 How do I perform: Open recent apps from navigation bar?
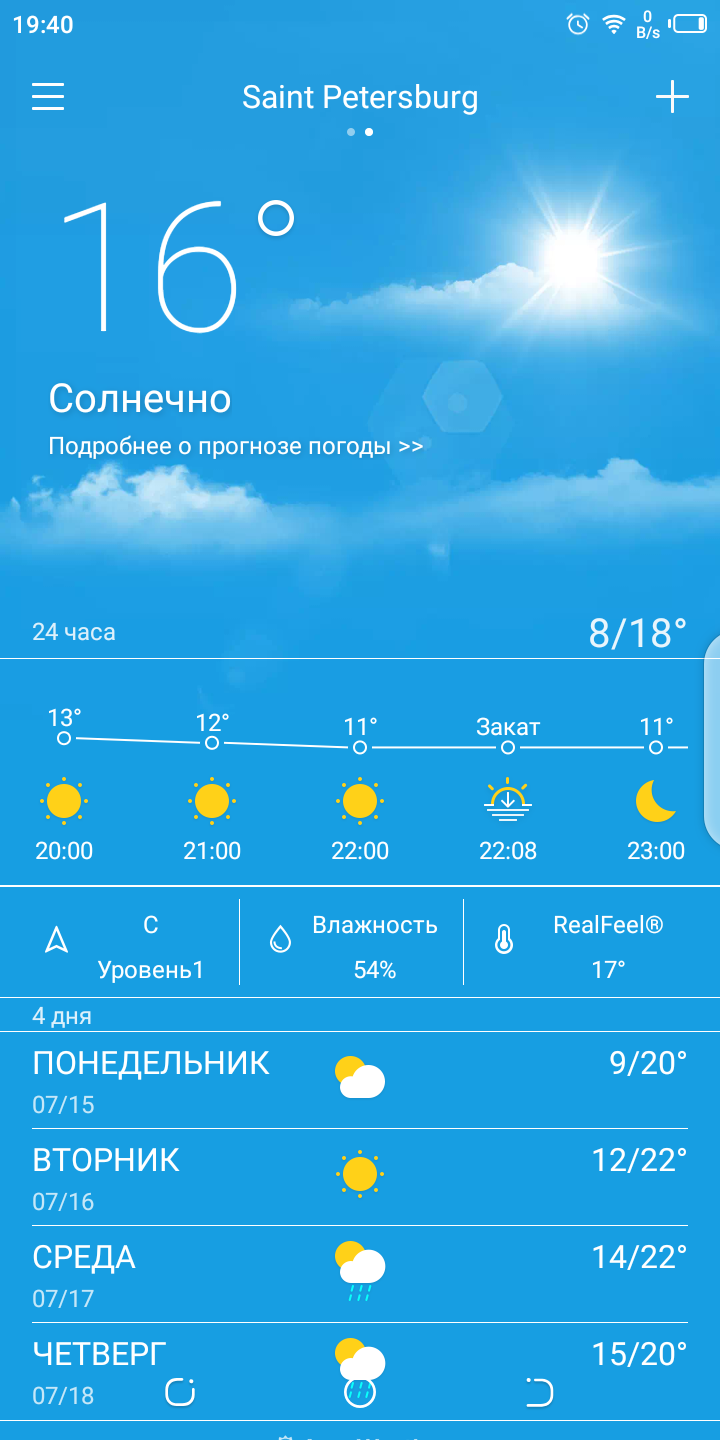[x=180, y=1391]
